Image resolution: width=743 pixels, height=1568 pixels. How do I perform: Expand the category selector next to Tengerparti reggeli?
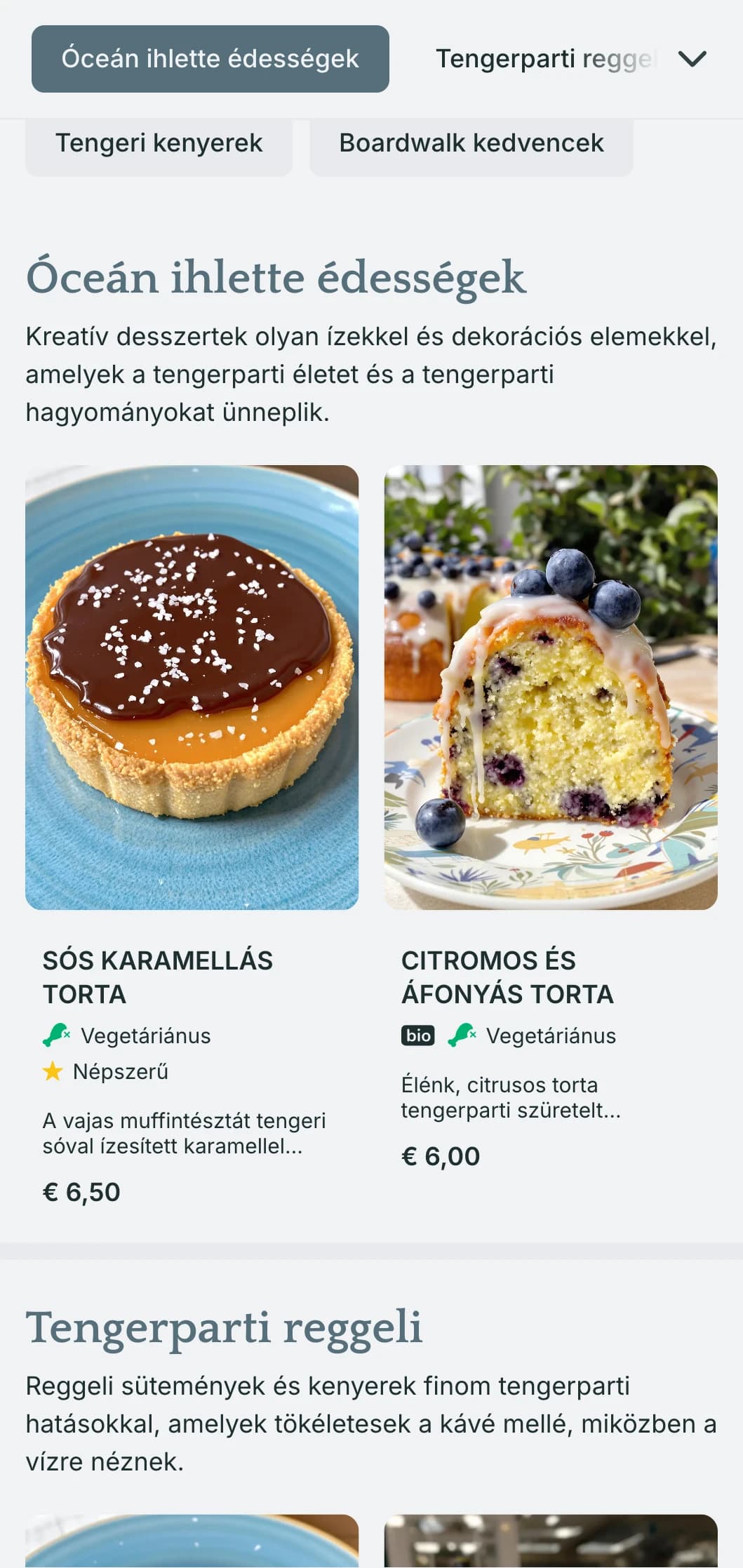coord(692,59)
